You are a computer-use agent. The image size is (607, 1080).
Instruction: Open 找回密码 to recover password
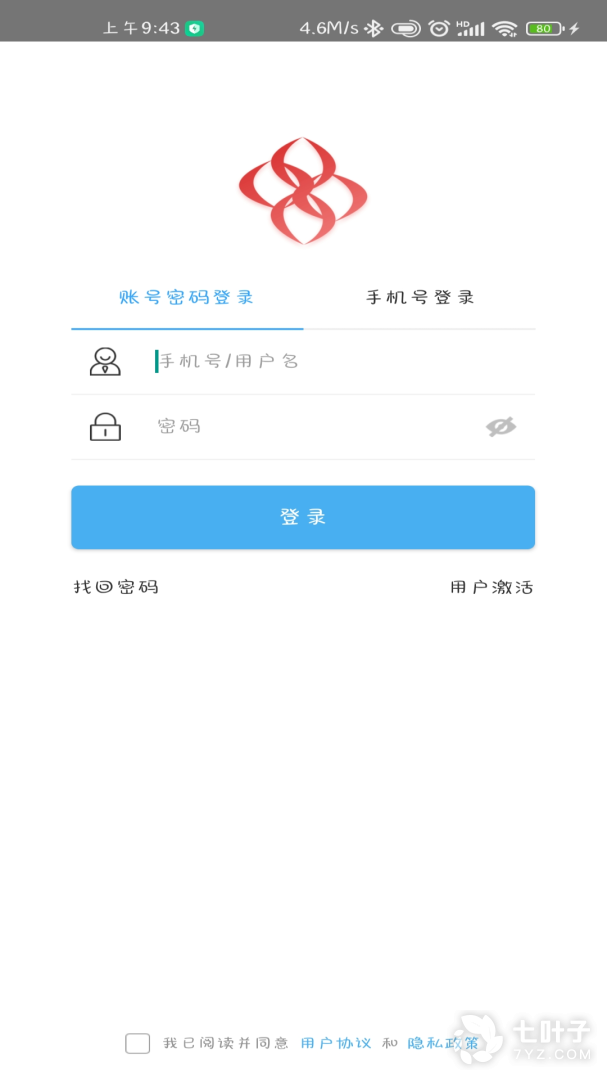[x=116, y=587]
